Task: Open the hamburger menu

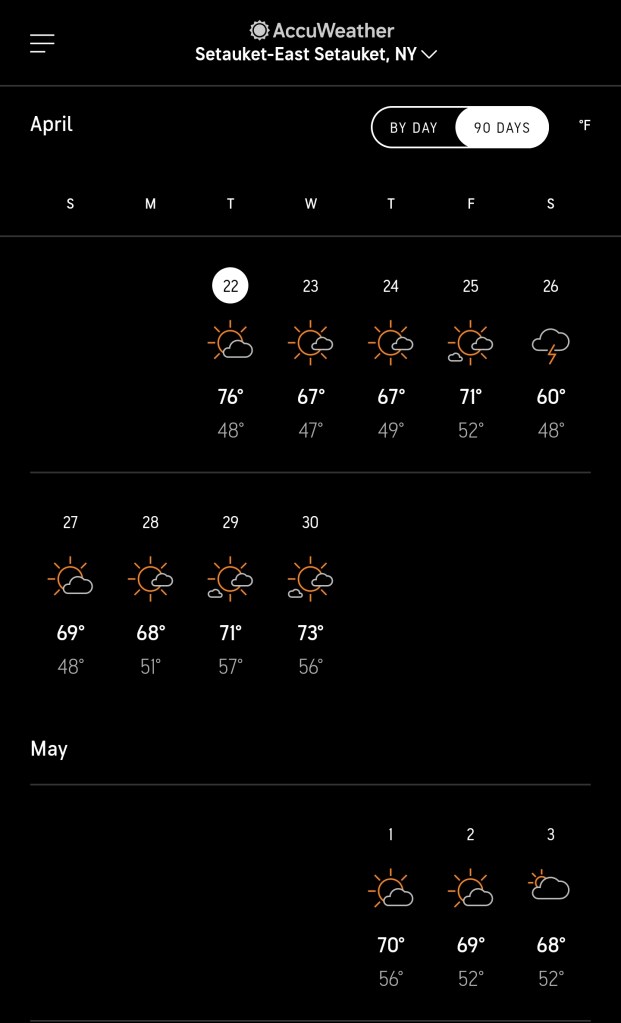Action: (x=42, y=43)
